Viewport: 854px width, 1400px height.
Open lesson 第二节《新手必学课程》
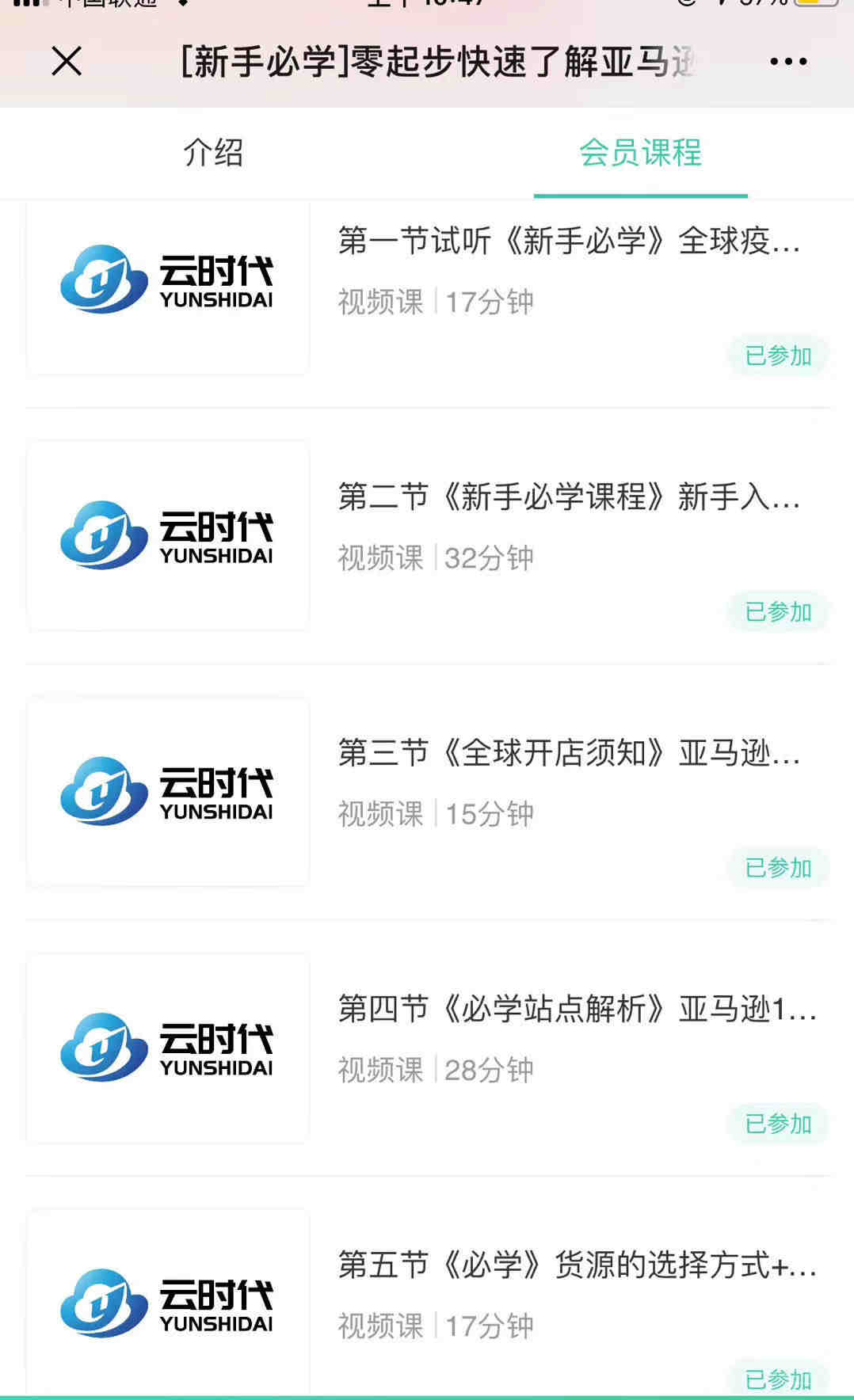569,497
